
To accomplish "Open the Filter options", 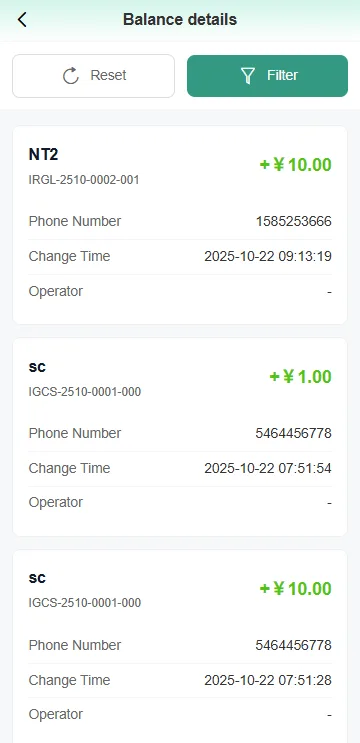I will 267,76.
